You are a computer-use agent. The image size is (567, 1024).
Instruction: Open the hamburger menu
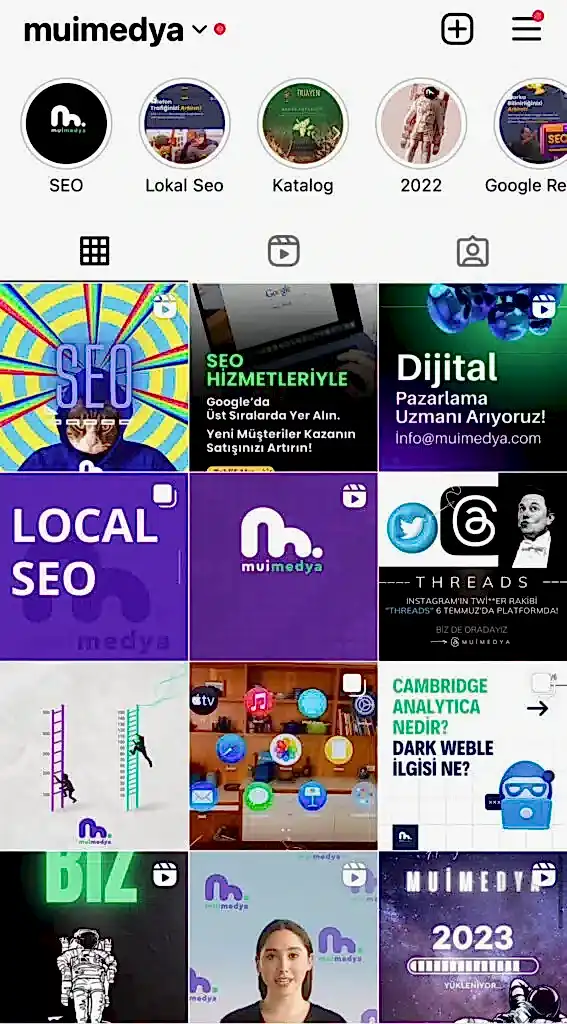pyautogui.click(x=526, y=28)
